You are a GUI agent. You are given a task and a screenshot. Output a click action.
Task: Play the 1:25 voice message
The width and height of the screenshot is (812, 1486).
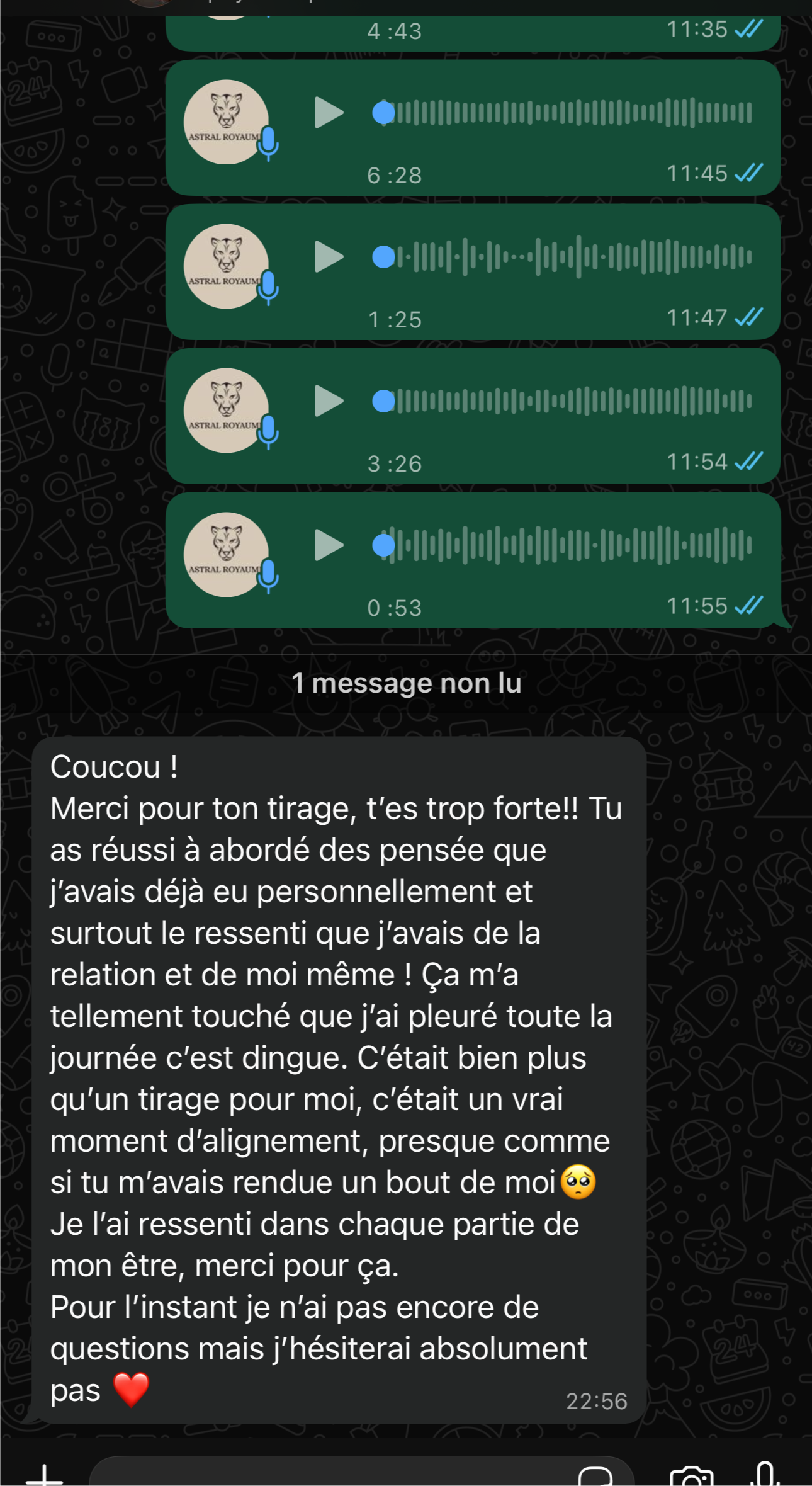point(329,256)
